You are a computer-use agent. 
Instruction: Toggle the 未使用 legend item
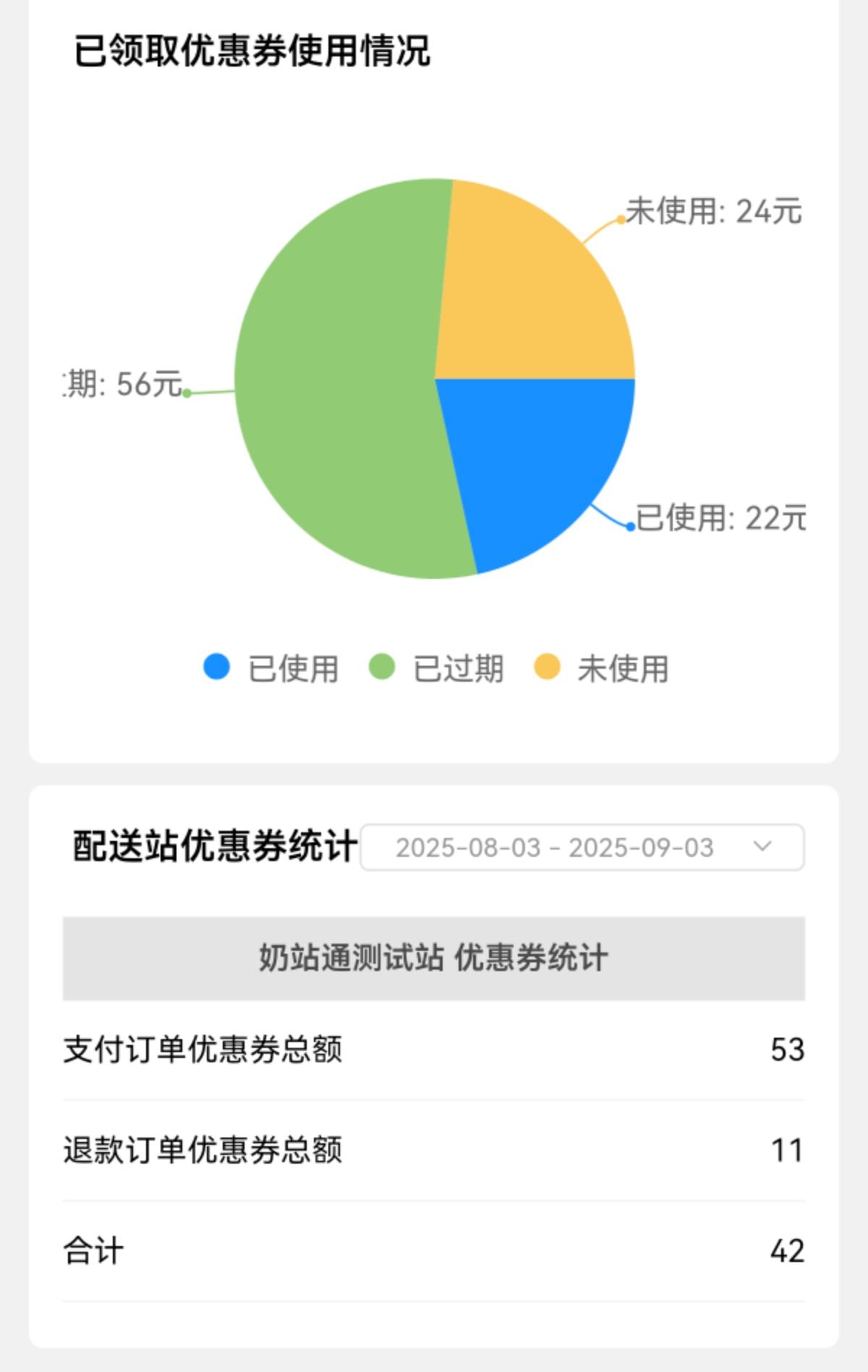pyautogui.click(x=602, y=668)
